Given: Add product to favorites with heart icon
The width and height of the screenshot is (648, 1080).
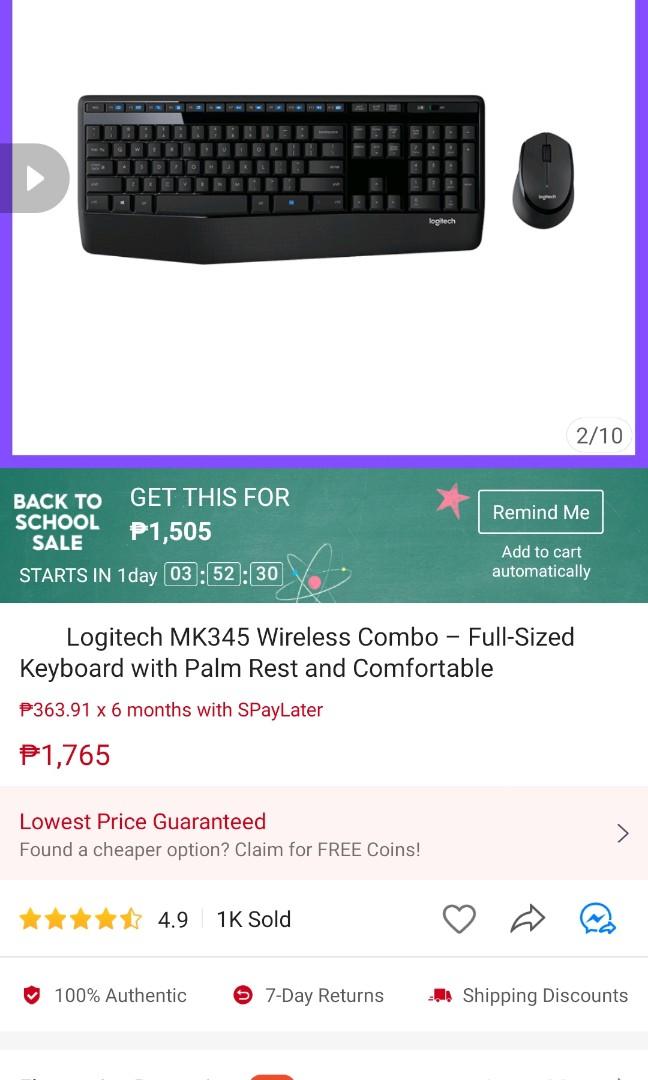Looking at the screenshot, I should click(x=459, y=919).
